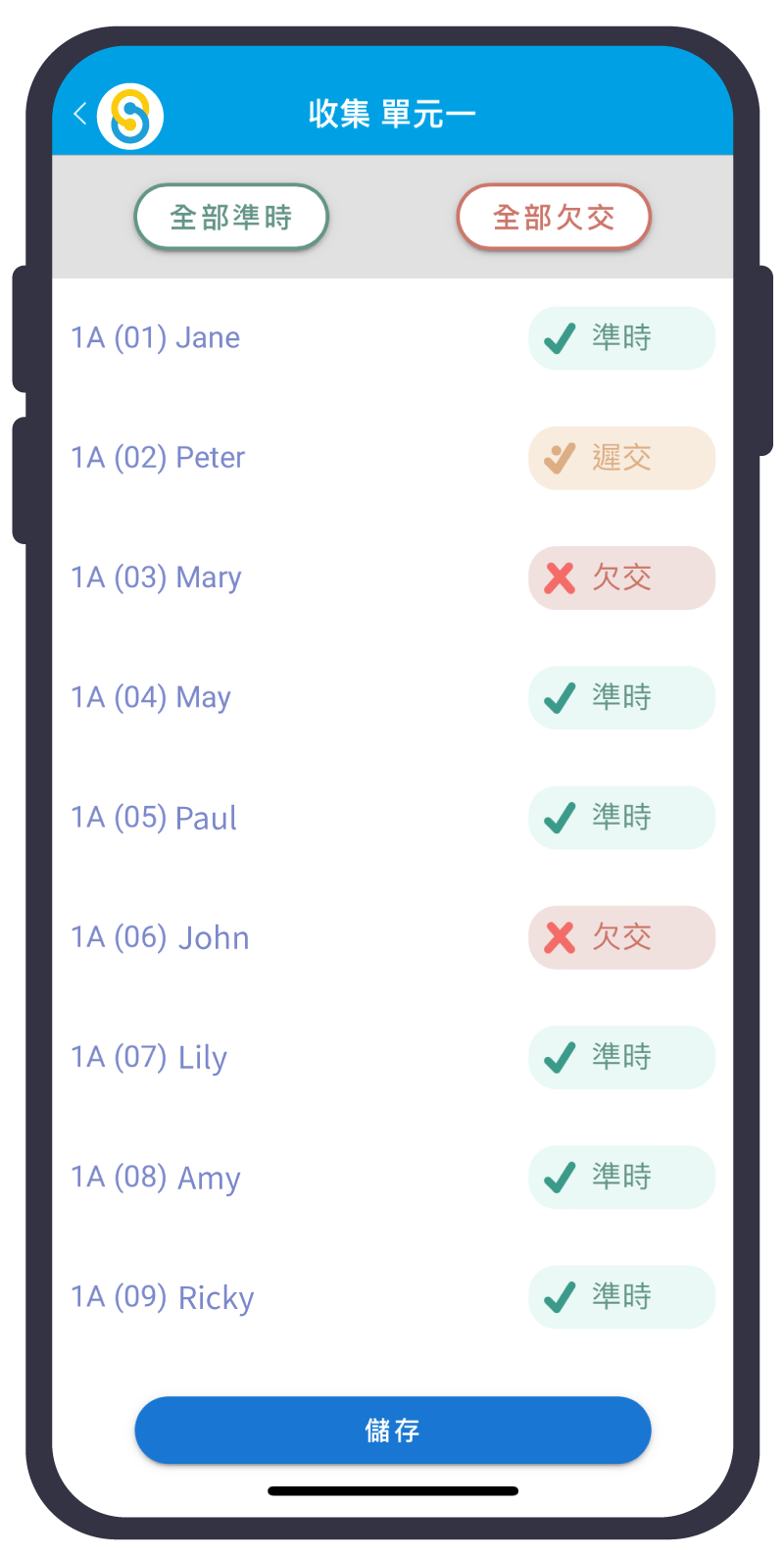The height and width of the screenshot is (1557, 784).
Task: Toggle Mary's 欠交 status
Action: click(x=621, y=578)
